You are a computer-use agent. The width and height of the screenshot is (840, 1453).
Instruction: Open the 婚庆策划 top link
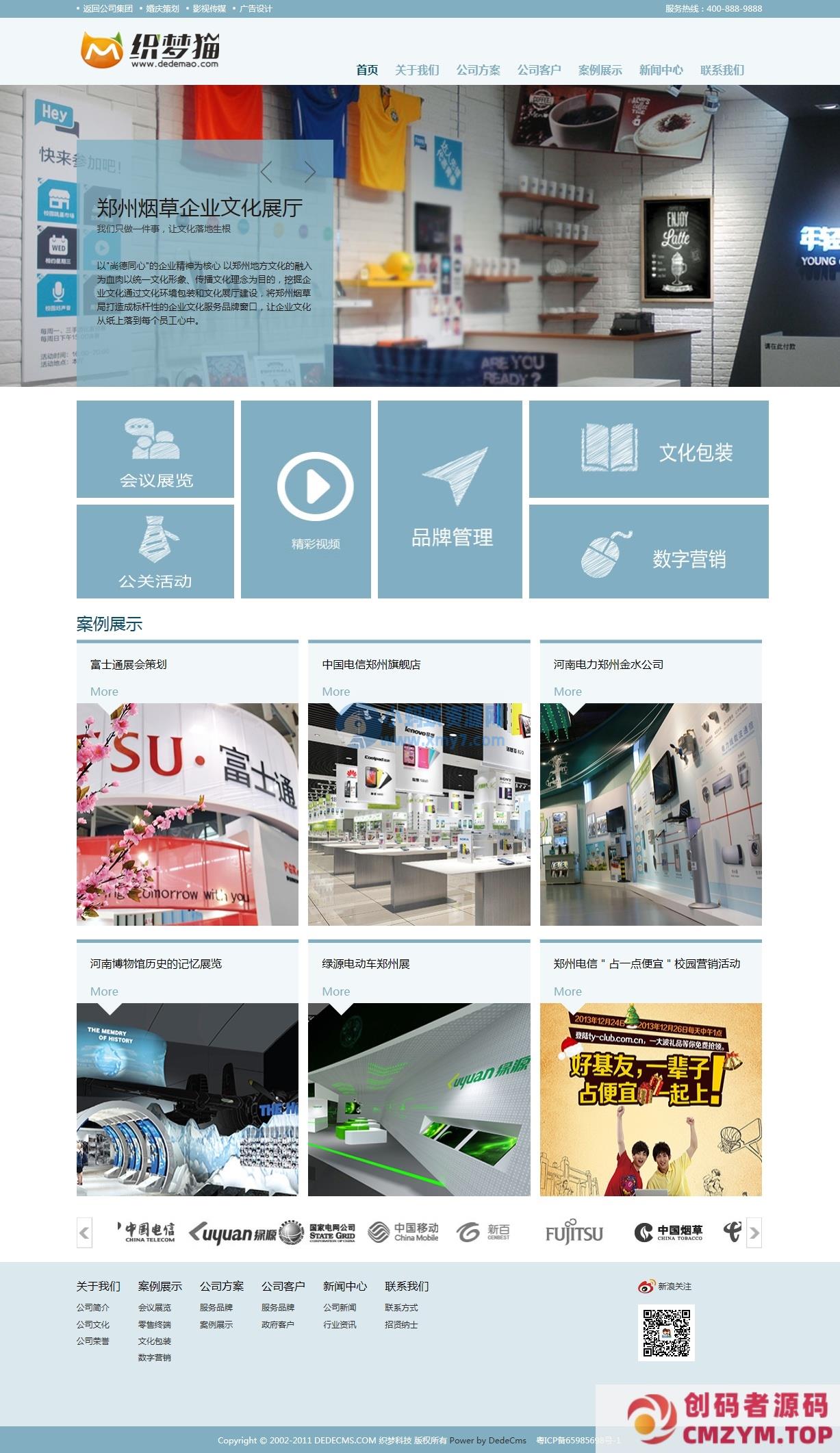(x=162, y=9)
